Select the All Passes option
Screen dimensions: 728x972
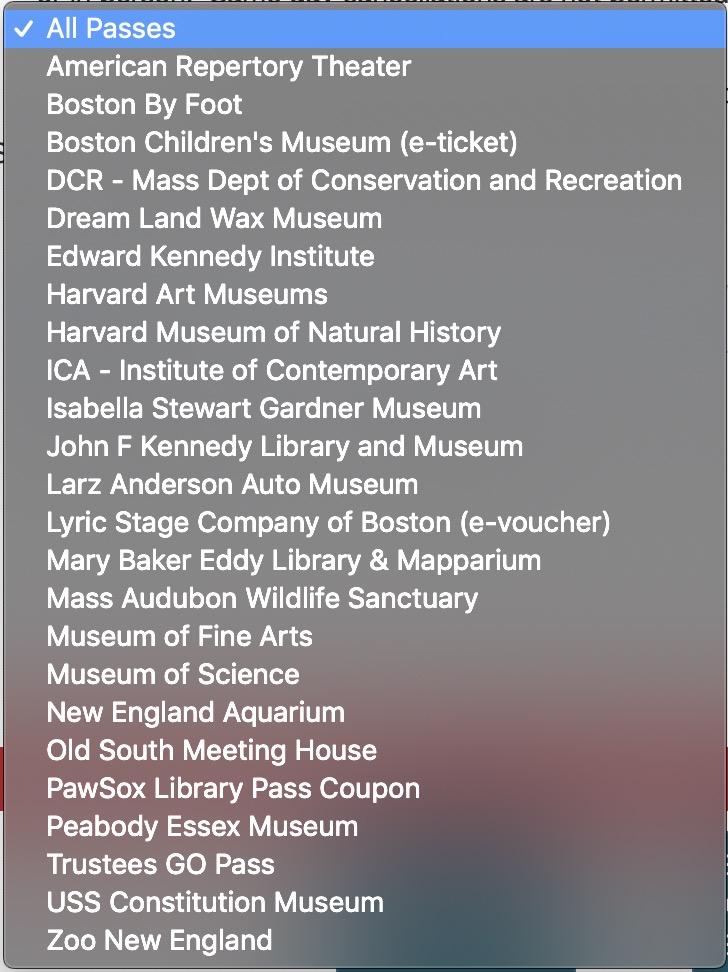111,29
